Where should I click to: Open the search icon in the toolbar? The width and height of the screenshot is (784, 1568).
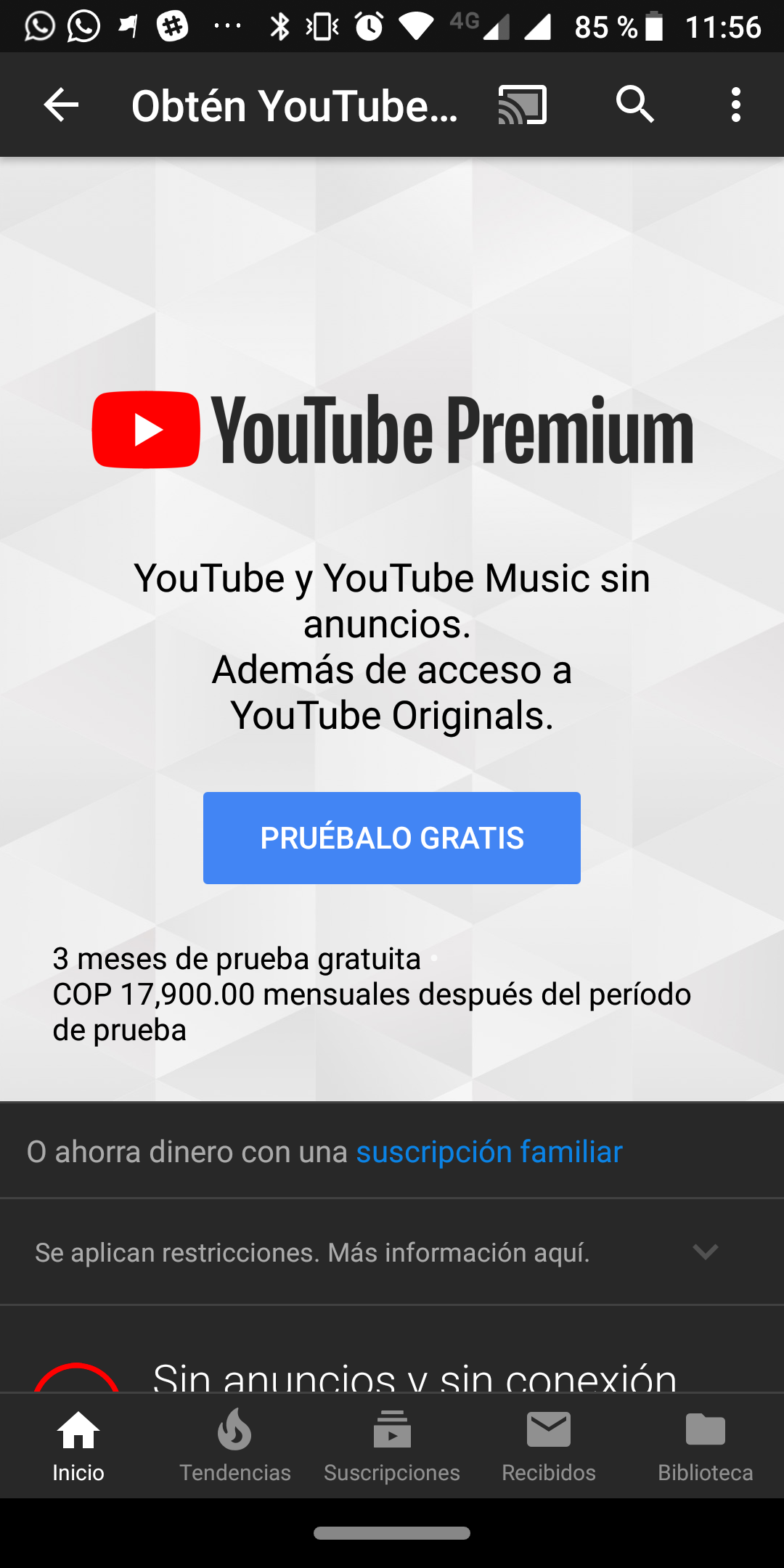(635, 105)
